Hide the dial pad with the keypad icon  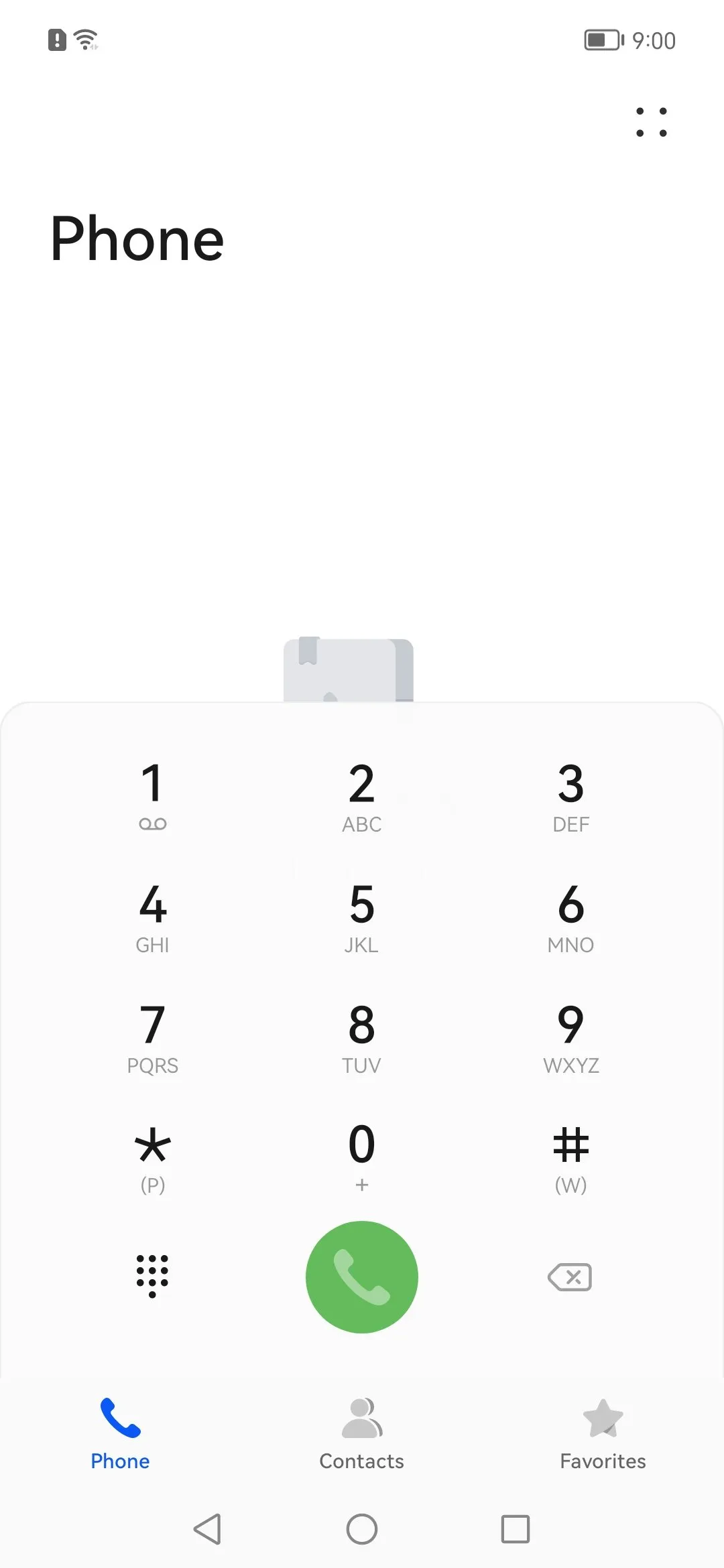tap(153, 1276)
